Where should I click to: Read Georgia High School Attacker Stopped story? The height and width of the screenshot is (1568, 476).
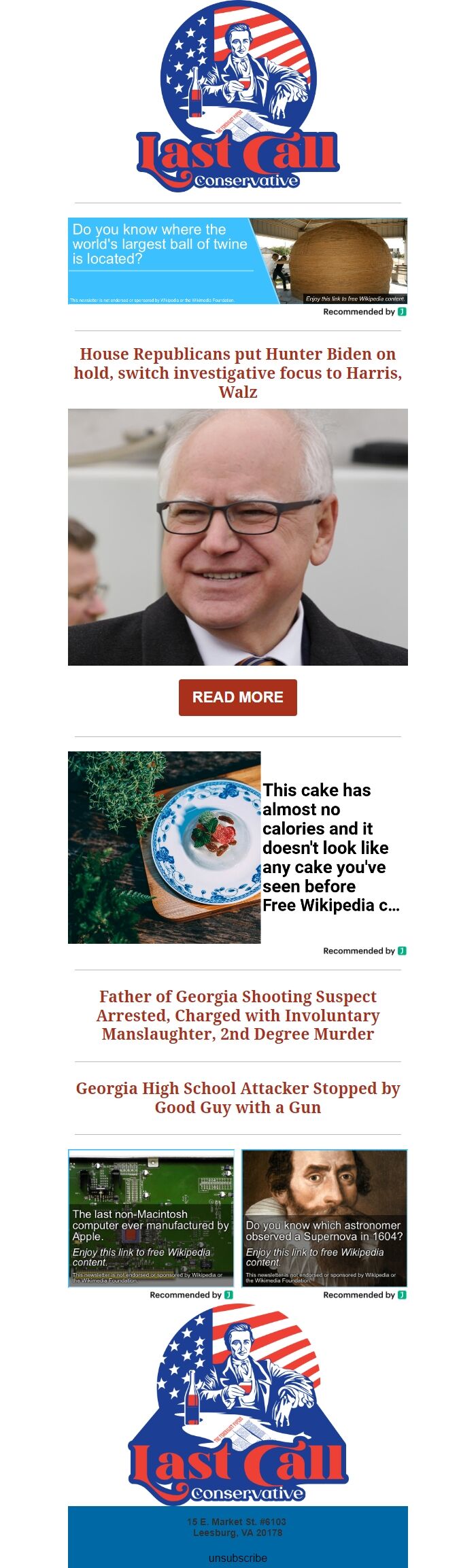[237, 1097]
